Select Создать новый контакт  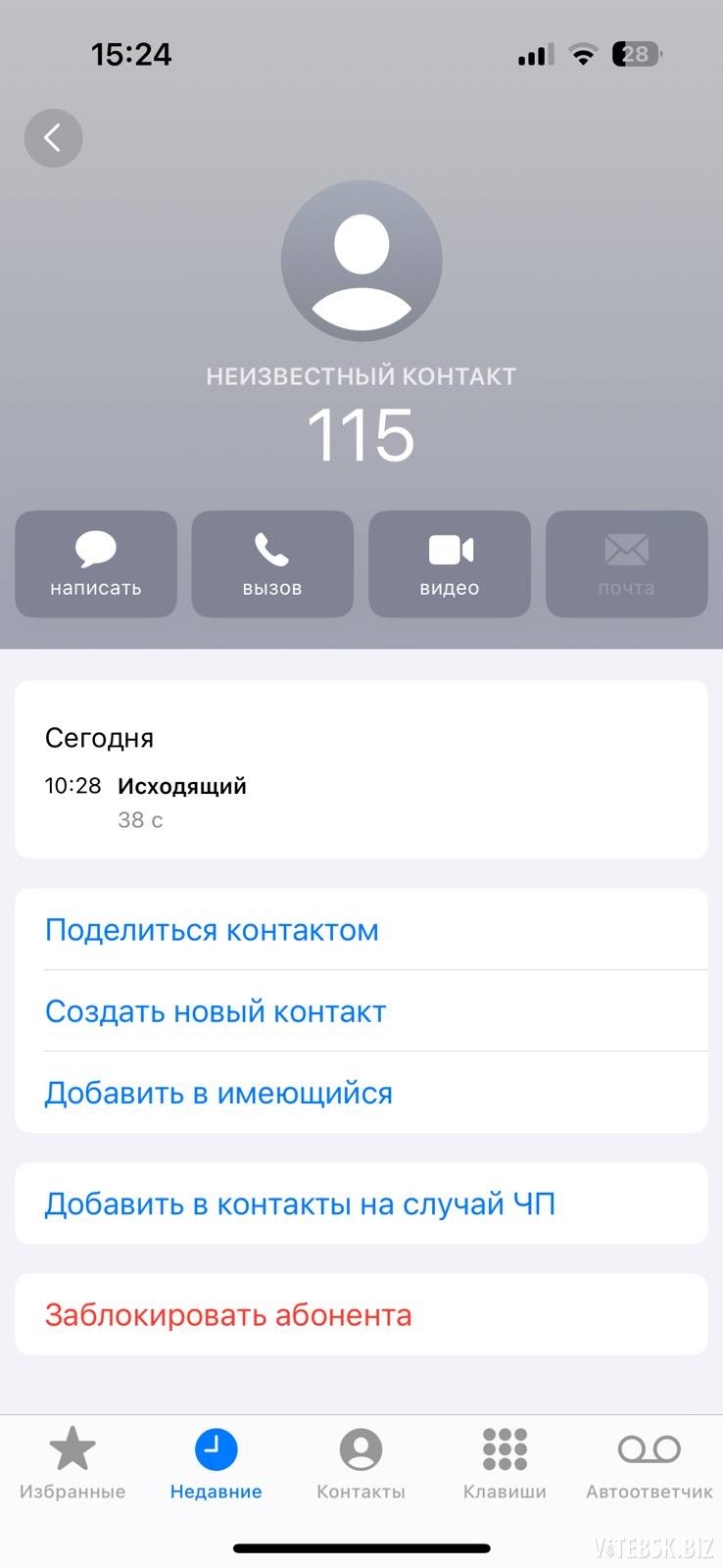216,1011
